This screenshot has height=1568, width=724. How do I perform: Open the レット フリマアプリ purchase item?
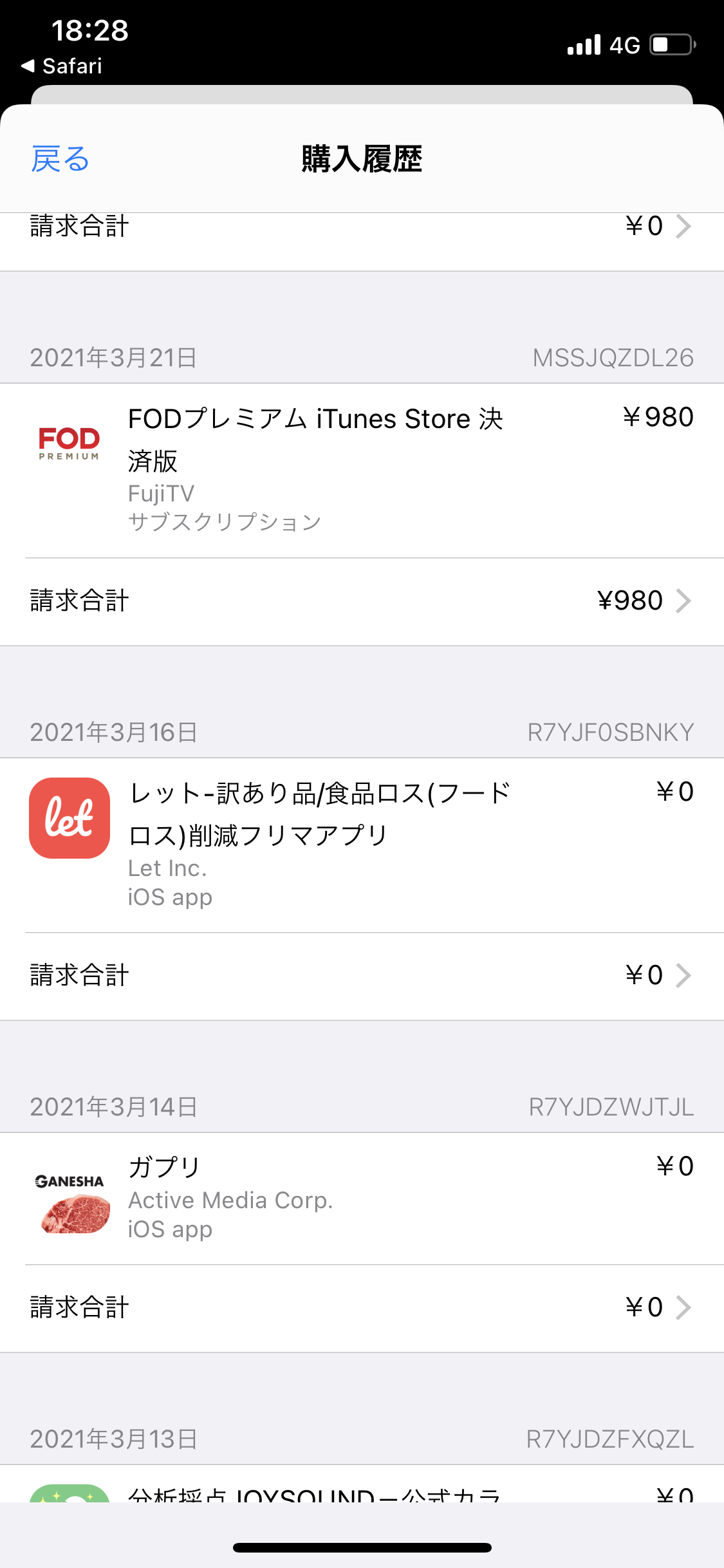(362, 845)
